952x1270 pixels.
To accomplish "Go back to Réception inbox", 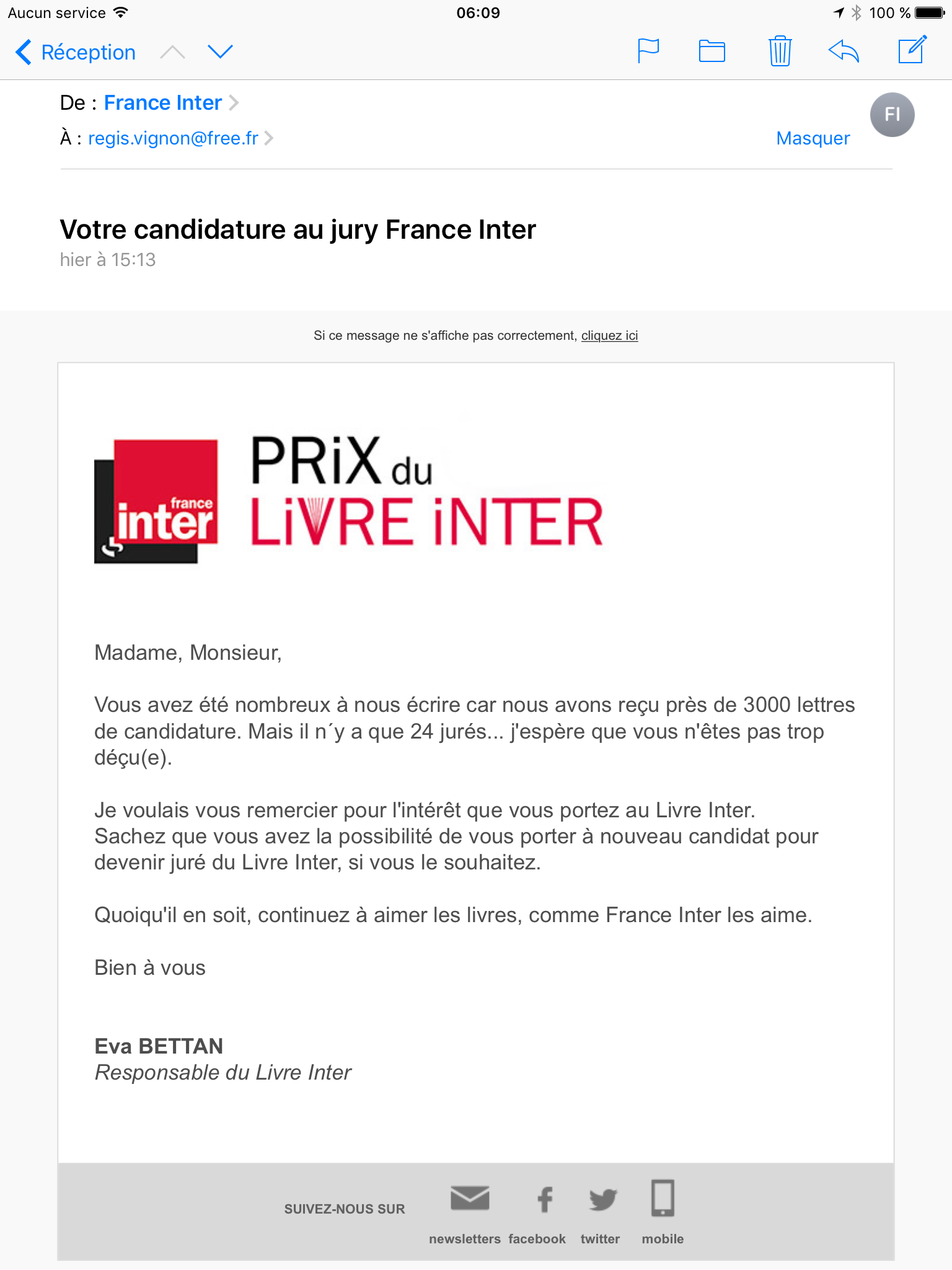I will click(x=76, y=52).
